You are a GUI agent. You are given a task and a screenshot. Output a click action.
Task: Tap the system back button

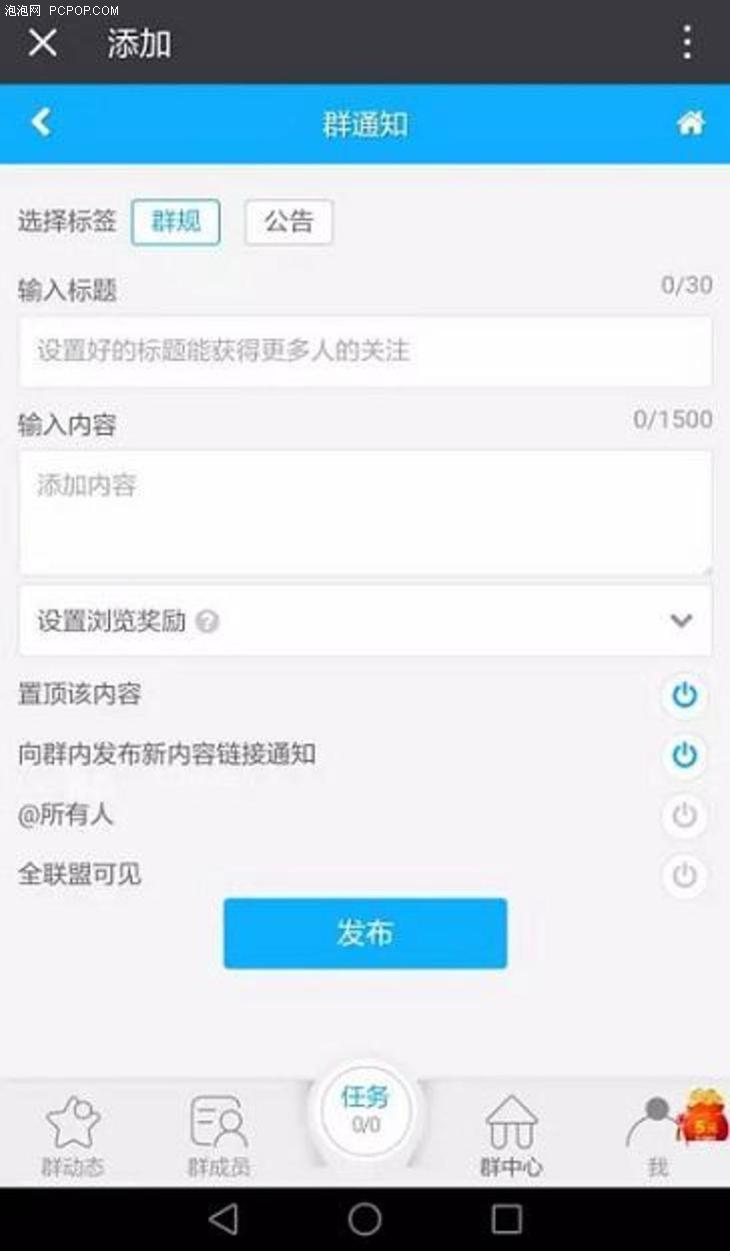pyautogui.click(x=223, y=1219)
